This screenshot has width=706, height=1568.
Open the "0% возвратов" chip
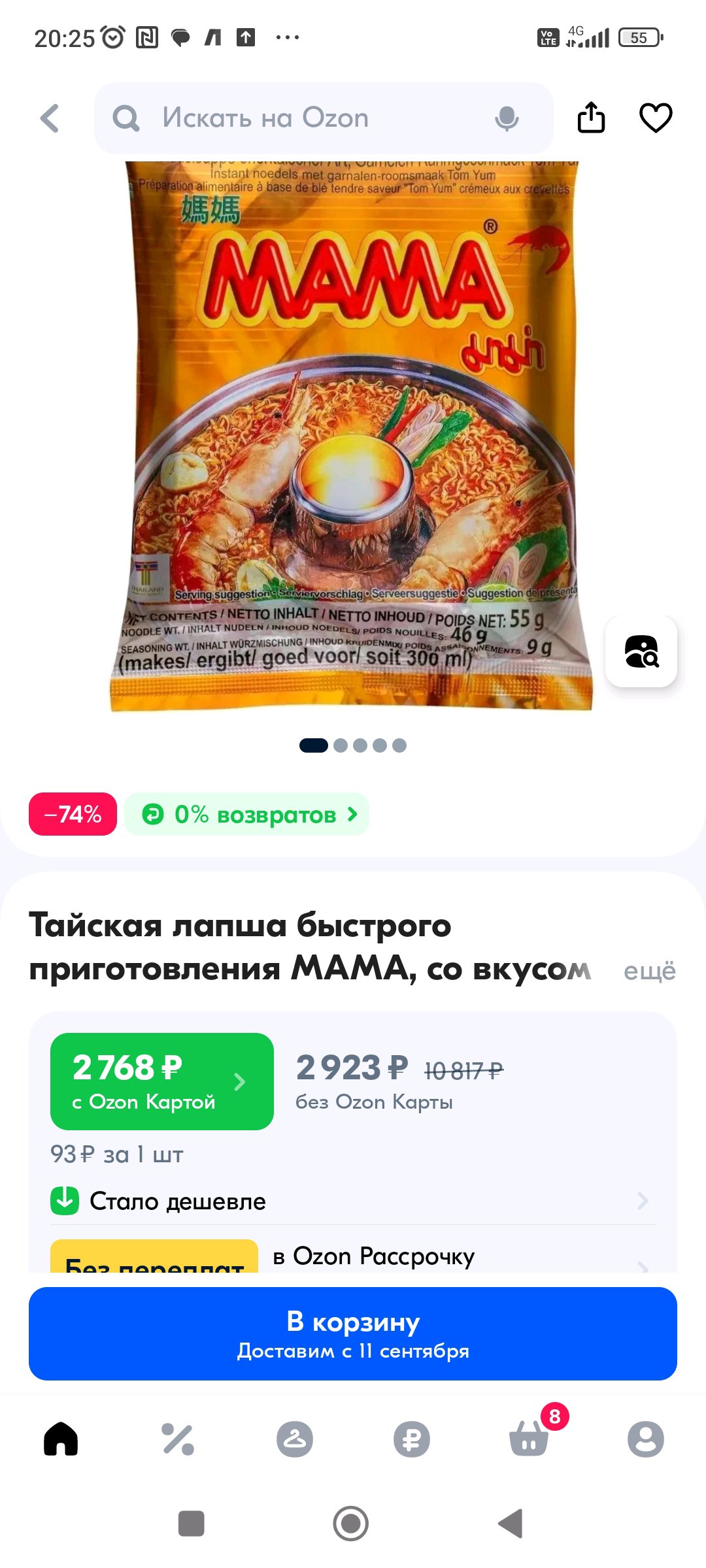(x=247, y=815)
